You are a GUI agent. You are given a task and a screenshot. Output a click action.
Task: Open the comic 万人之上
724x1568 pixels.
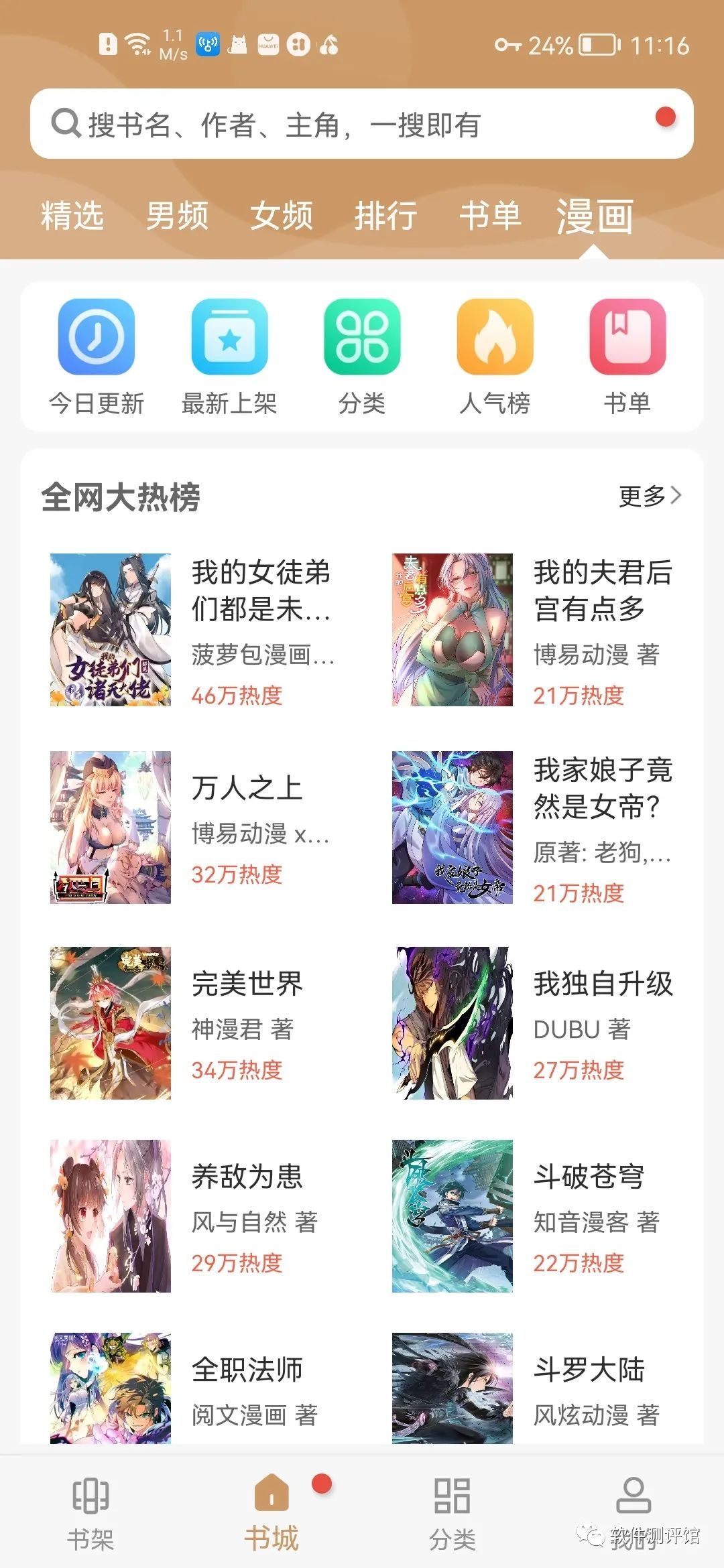pos(194,828)
